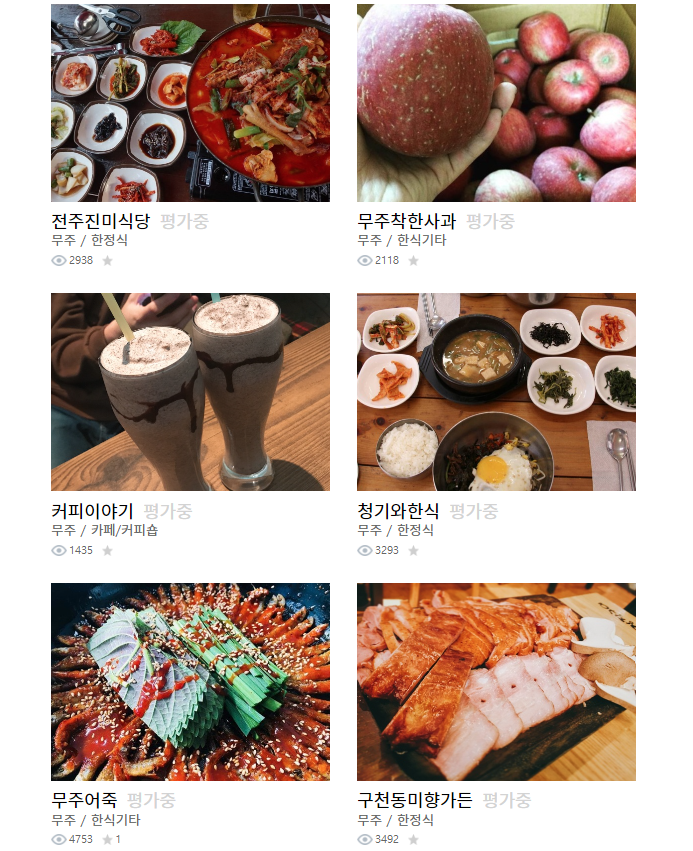Viewport: 693px width, 851px height.
Task: Tap the 무주어죽 restaurant card
Action: 190,682
